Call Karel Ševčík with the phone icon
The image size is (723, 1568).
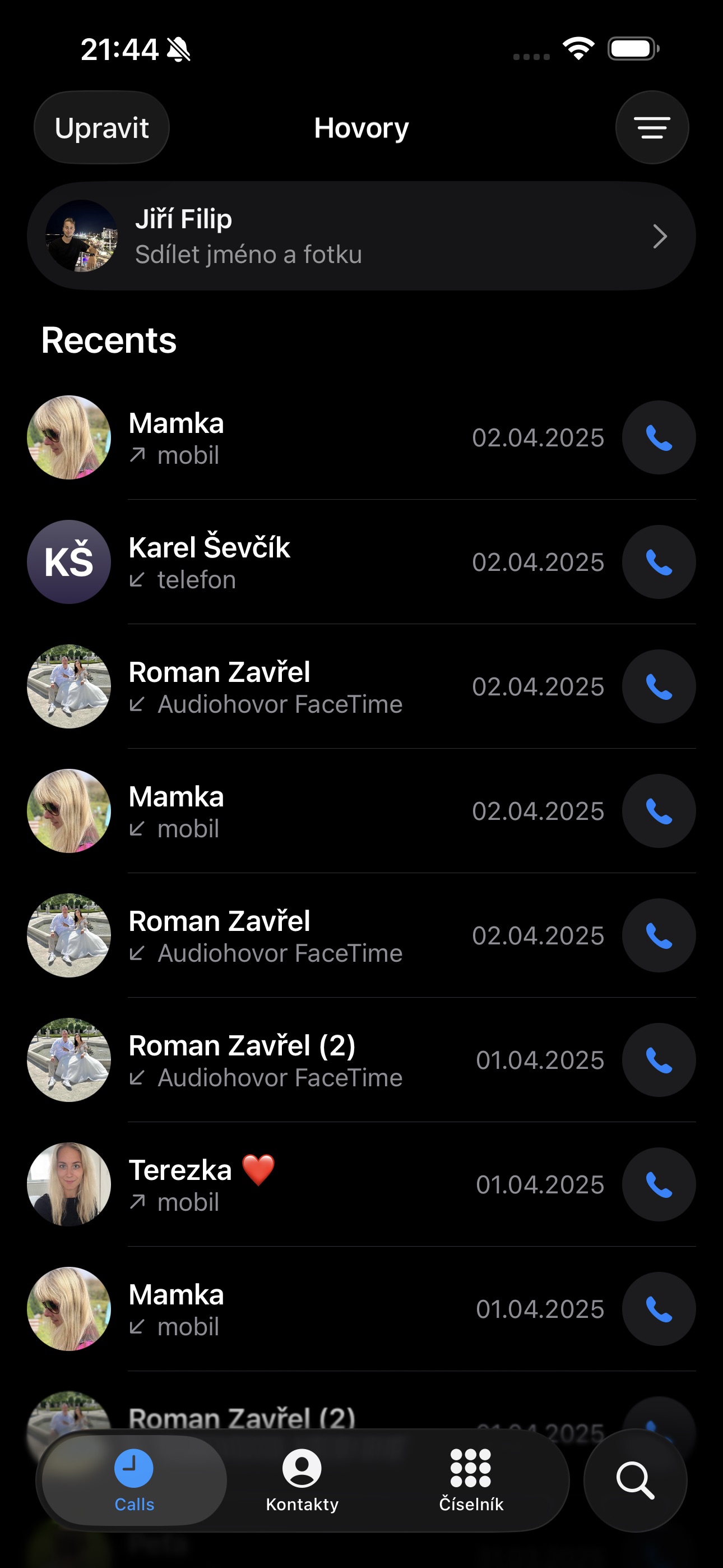tap(659, 562)
